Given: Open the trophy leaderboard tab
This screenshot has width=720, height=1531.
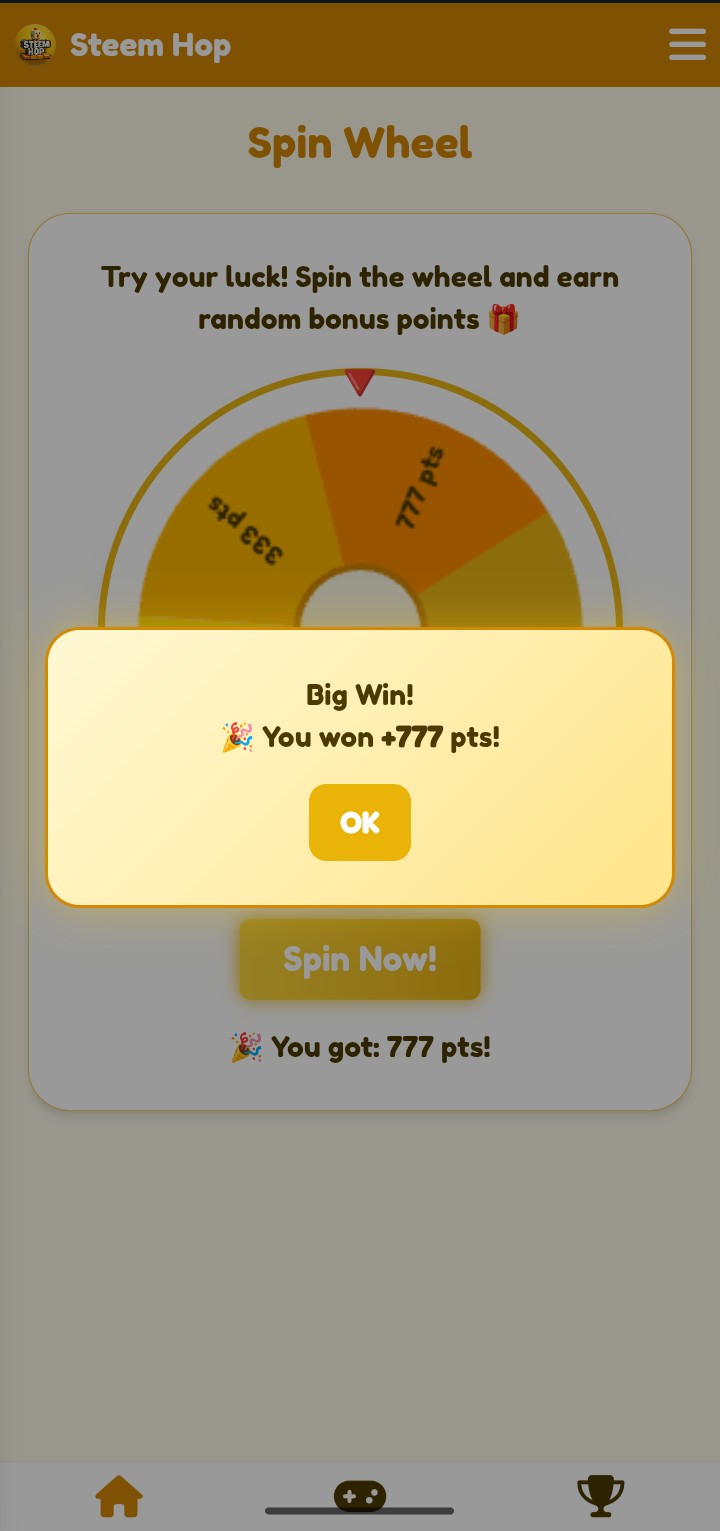Looking at the screenshot, I should [601, 1497].
